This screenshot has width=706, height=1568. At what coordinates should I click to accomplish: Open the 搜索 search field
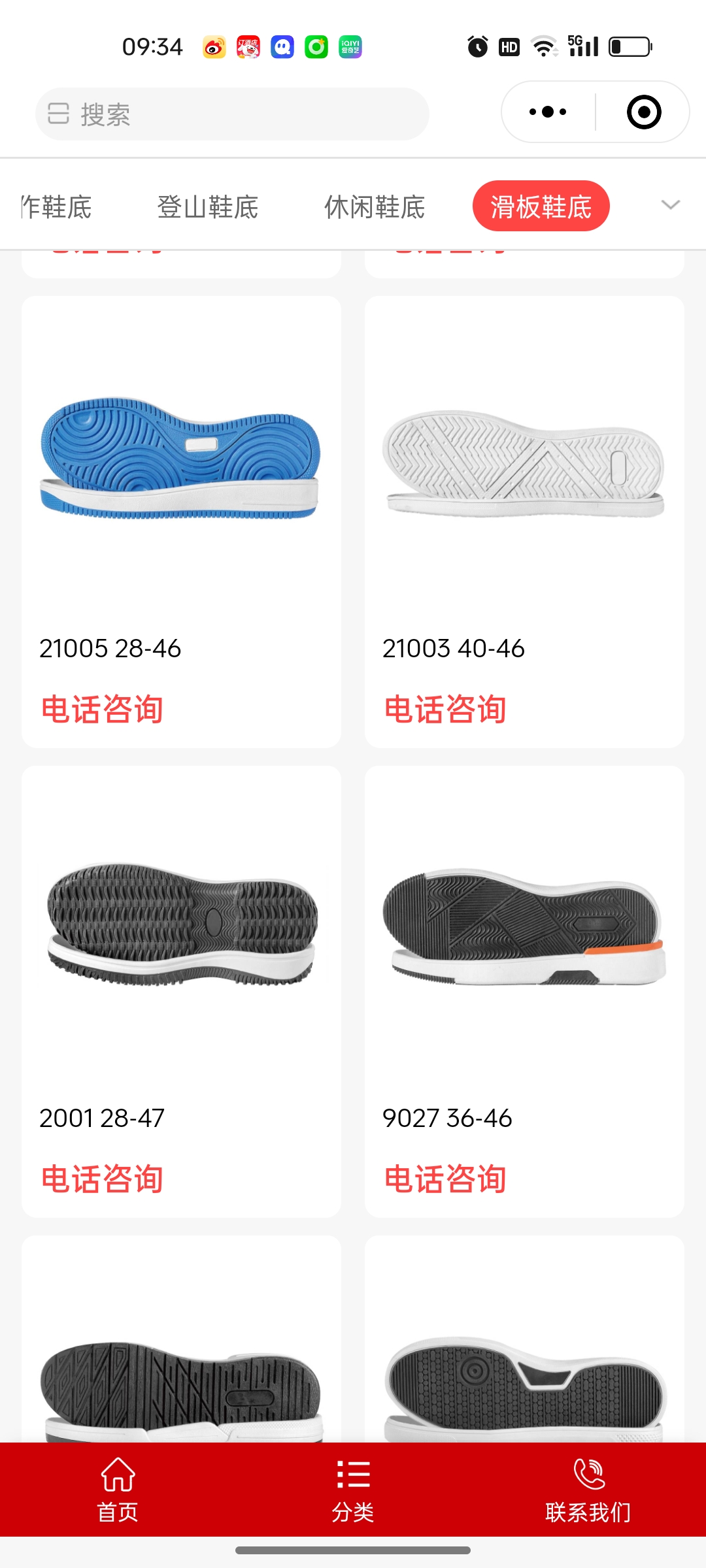(232, 114)
